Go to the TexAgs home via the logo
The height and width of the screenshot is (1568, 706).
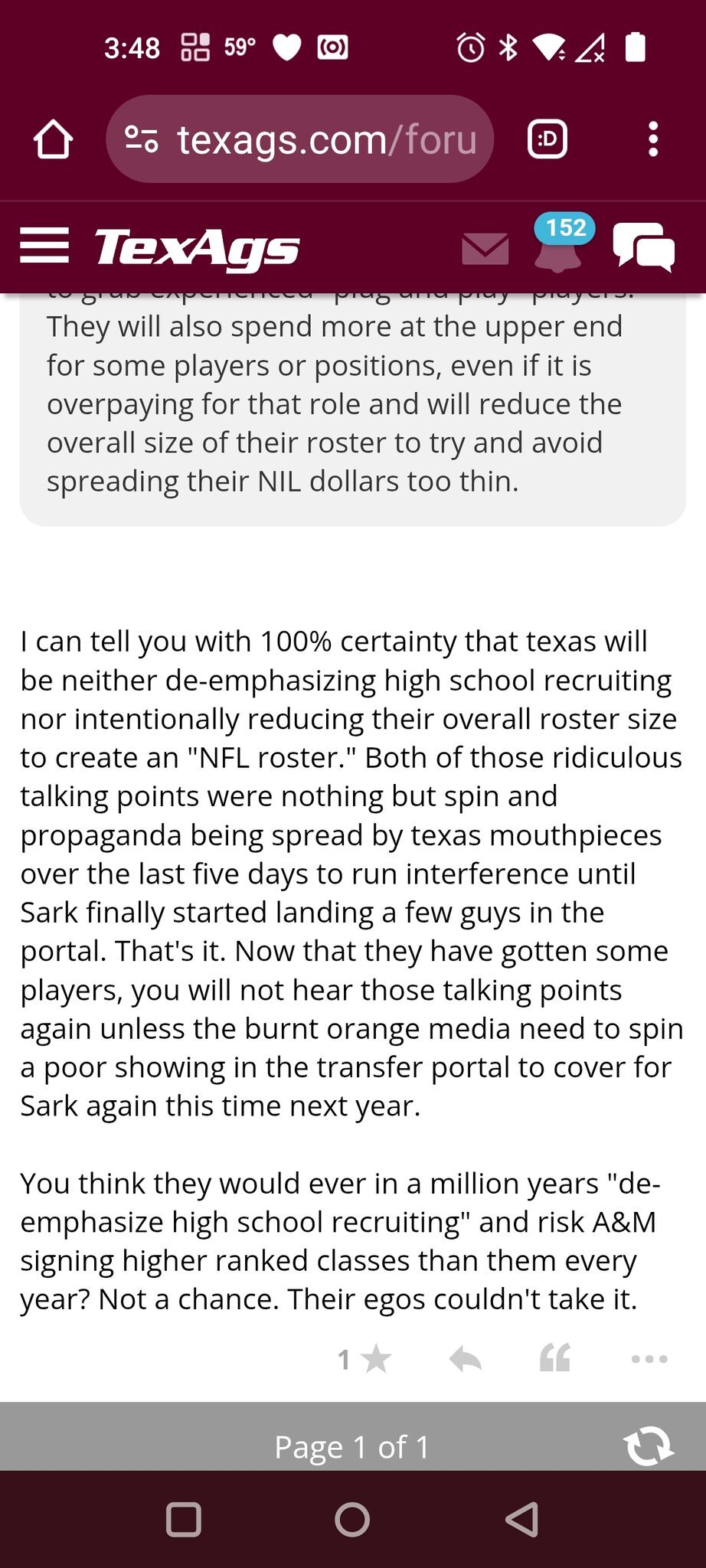[x=197, y=248]
